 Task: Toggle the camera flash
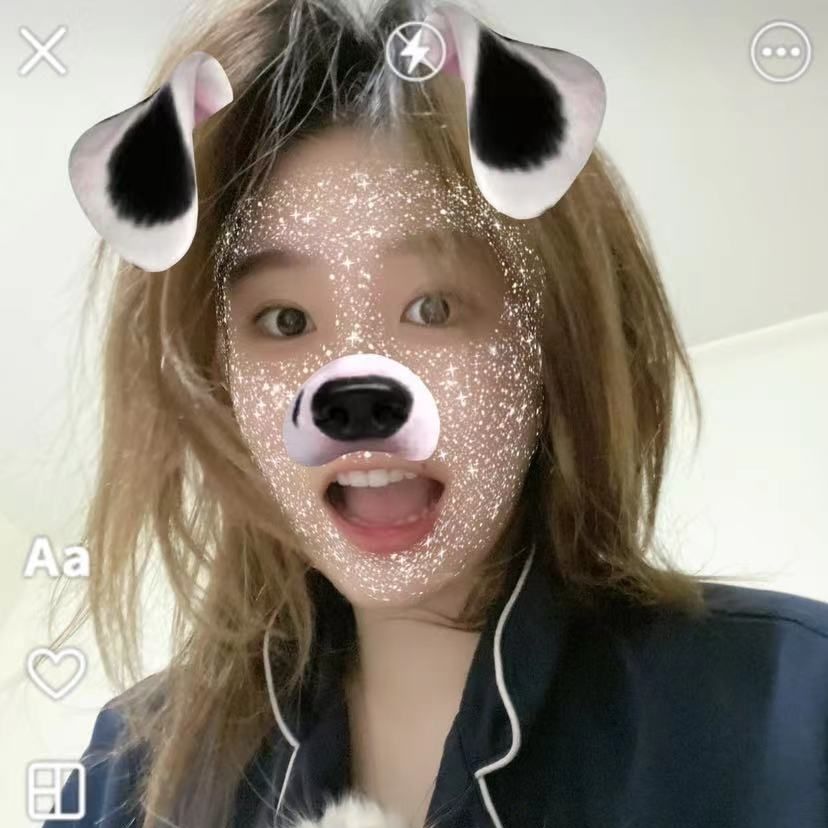point(415,50)
